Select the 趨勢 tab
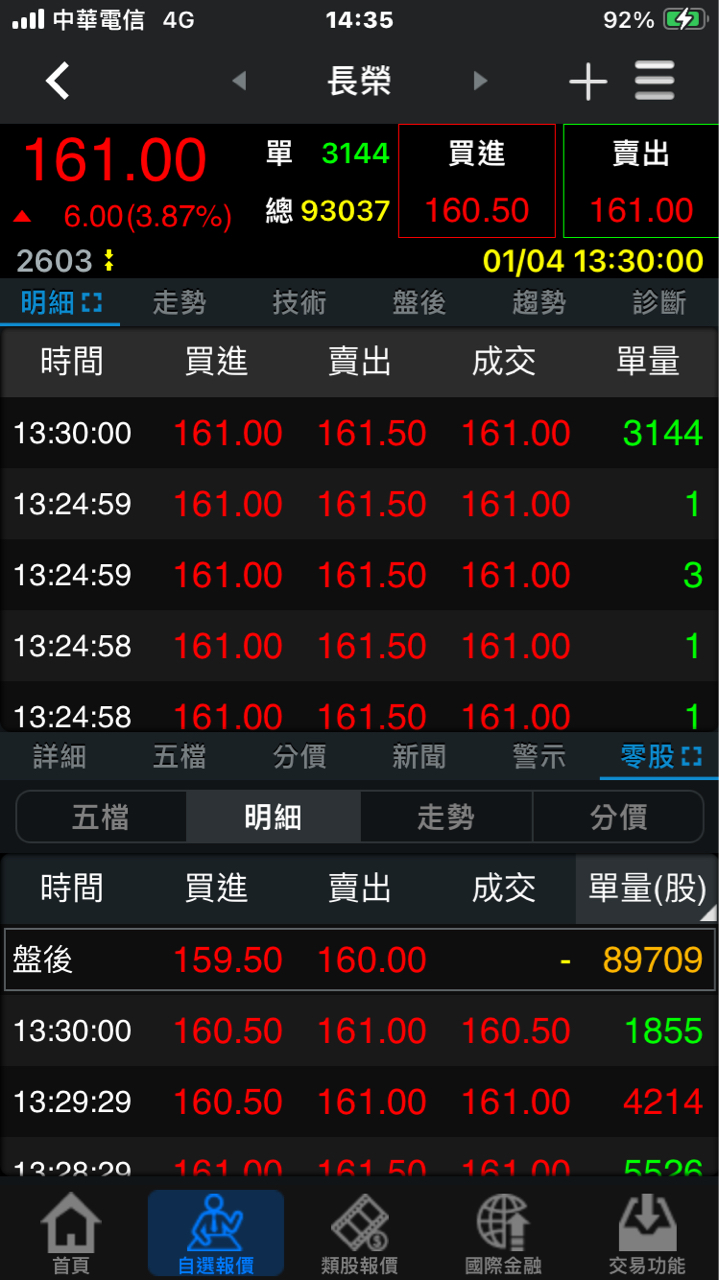The height and width of the screenshot is (1280, 719). [x=539, y=303]
